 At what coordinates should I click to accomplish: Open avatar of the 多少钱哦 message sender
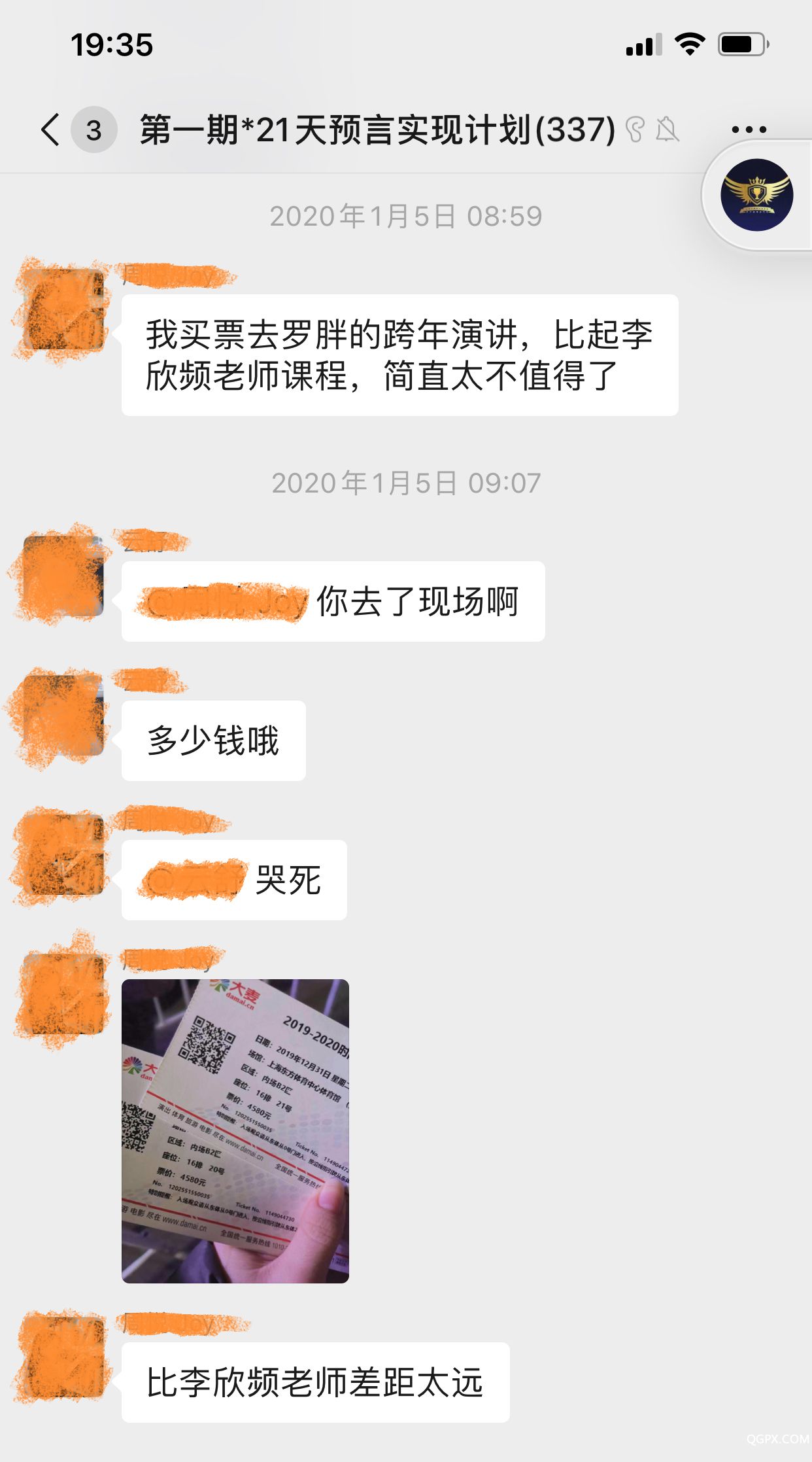[x=63, y=716]
